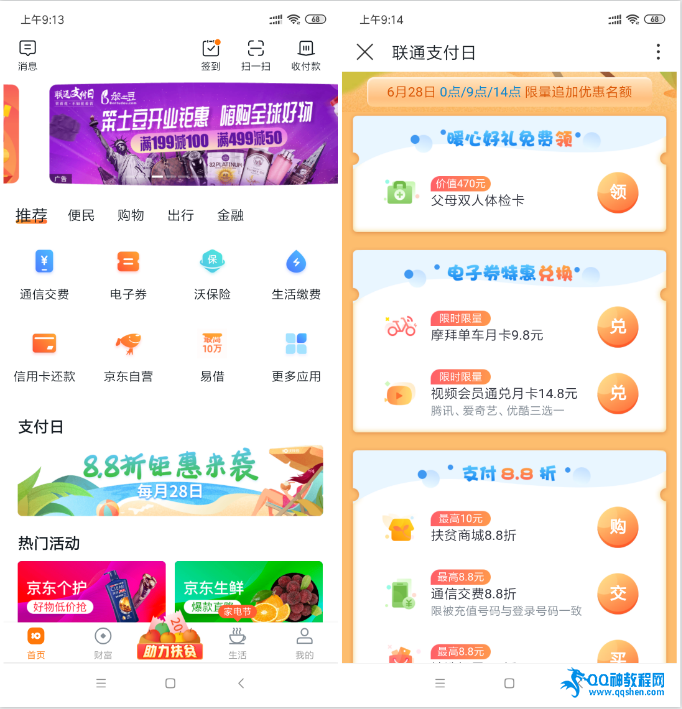Open 更多应用 more apps
Screen dimensions: 682x709
[x=296, y=355]
